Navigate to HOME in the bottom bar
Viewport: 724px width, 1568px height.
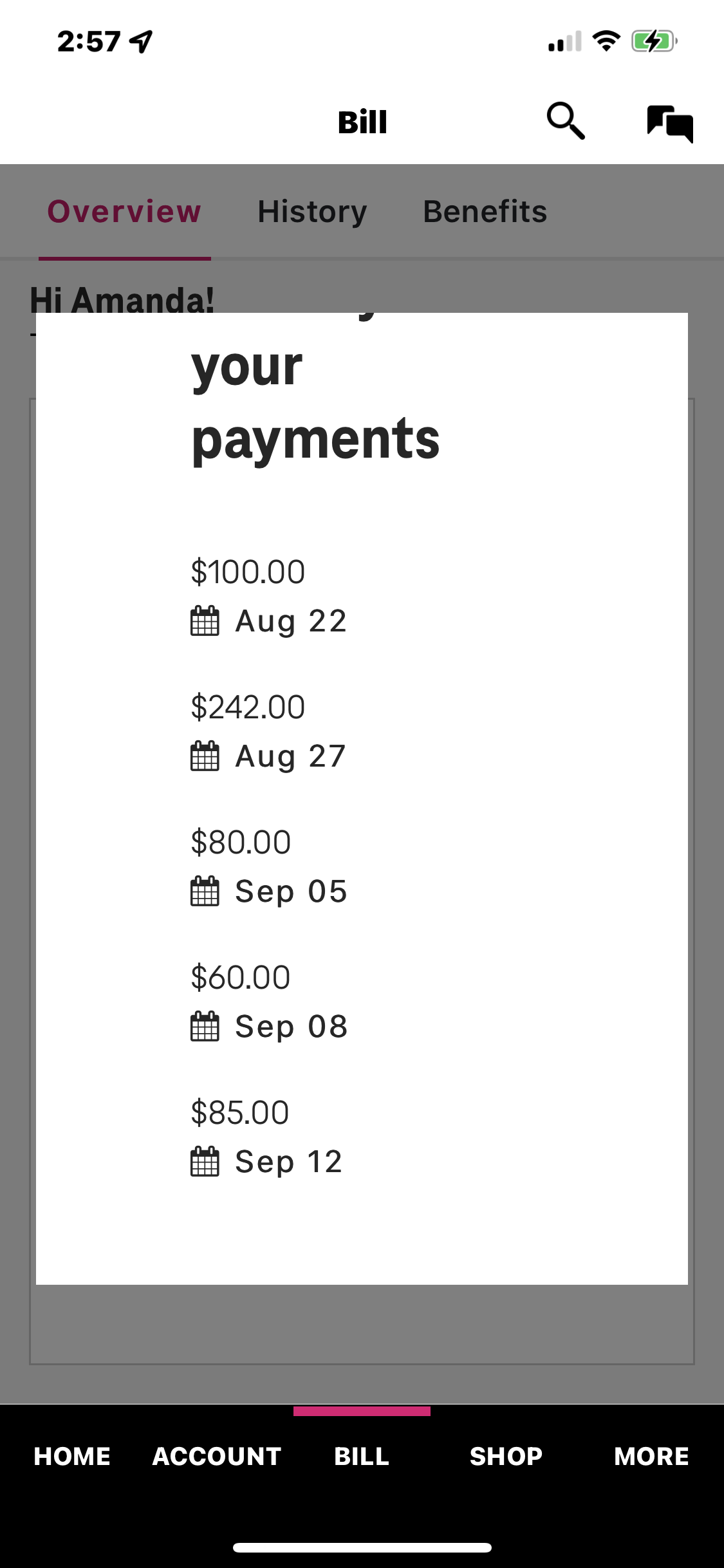pyautogui.click(x=72, y=1456)
